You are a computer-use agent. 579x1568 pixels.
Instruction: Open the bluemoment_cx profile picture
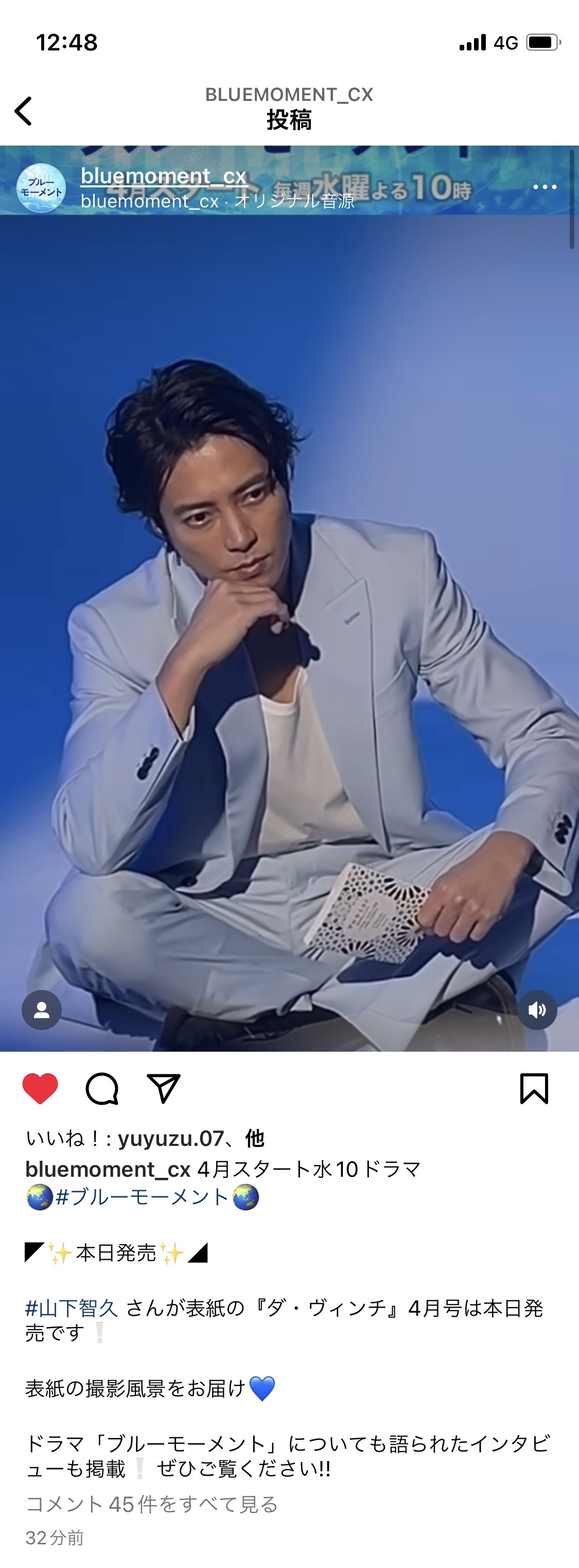[41, 187]
